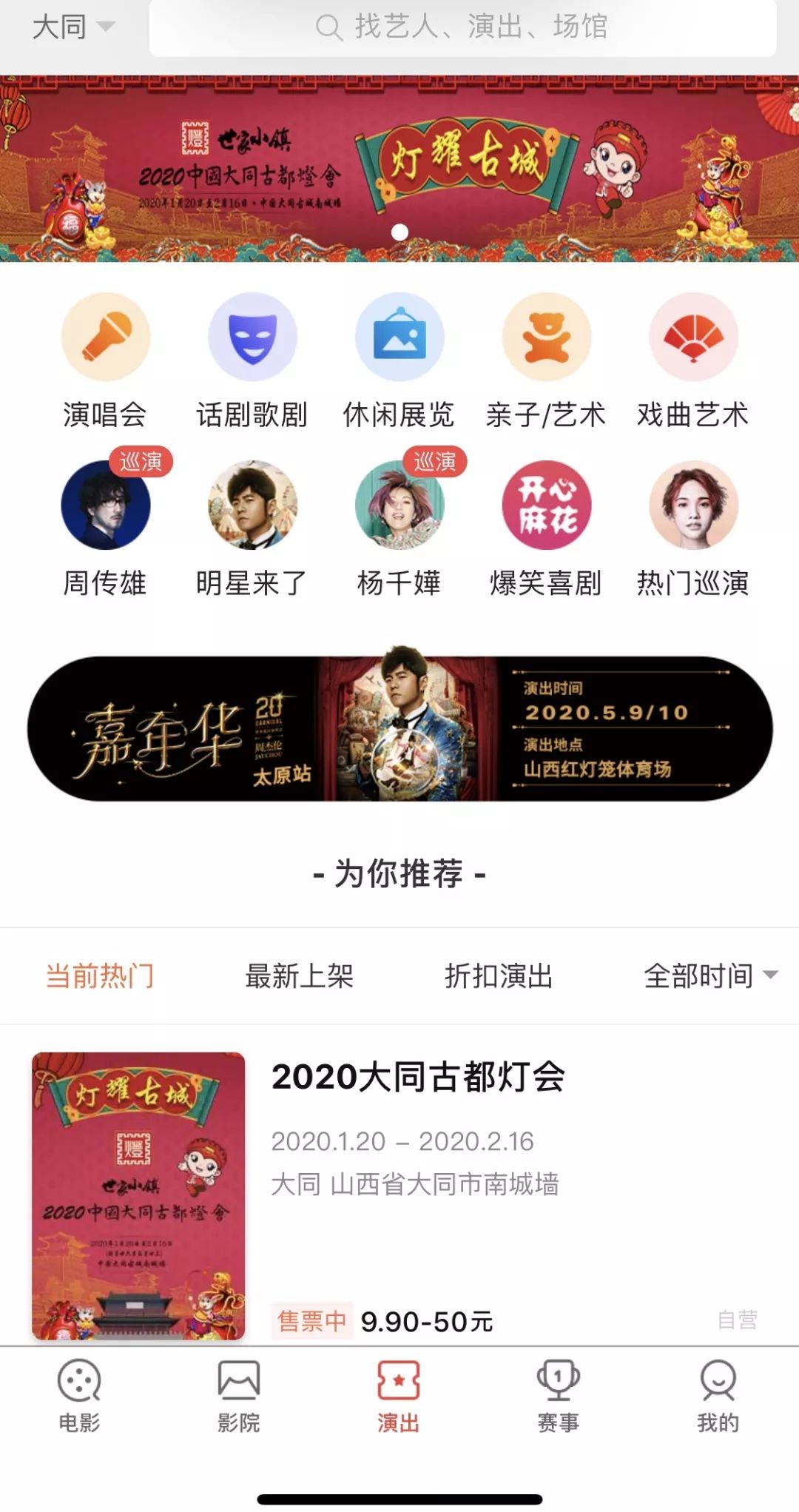Select the 热门巡演 hot tours icon
This screenshot has height=1512, width=799.
point(693,505)
